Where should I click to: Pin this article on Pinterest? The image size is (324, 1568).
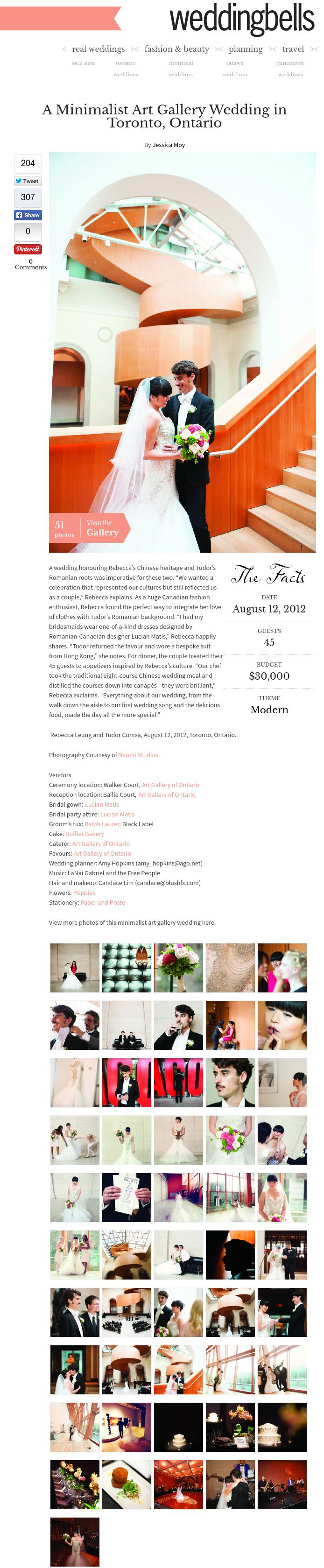point(28,249)
